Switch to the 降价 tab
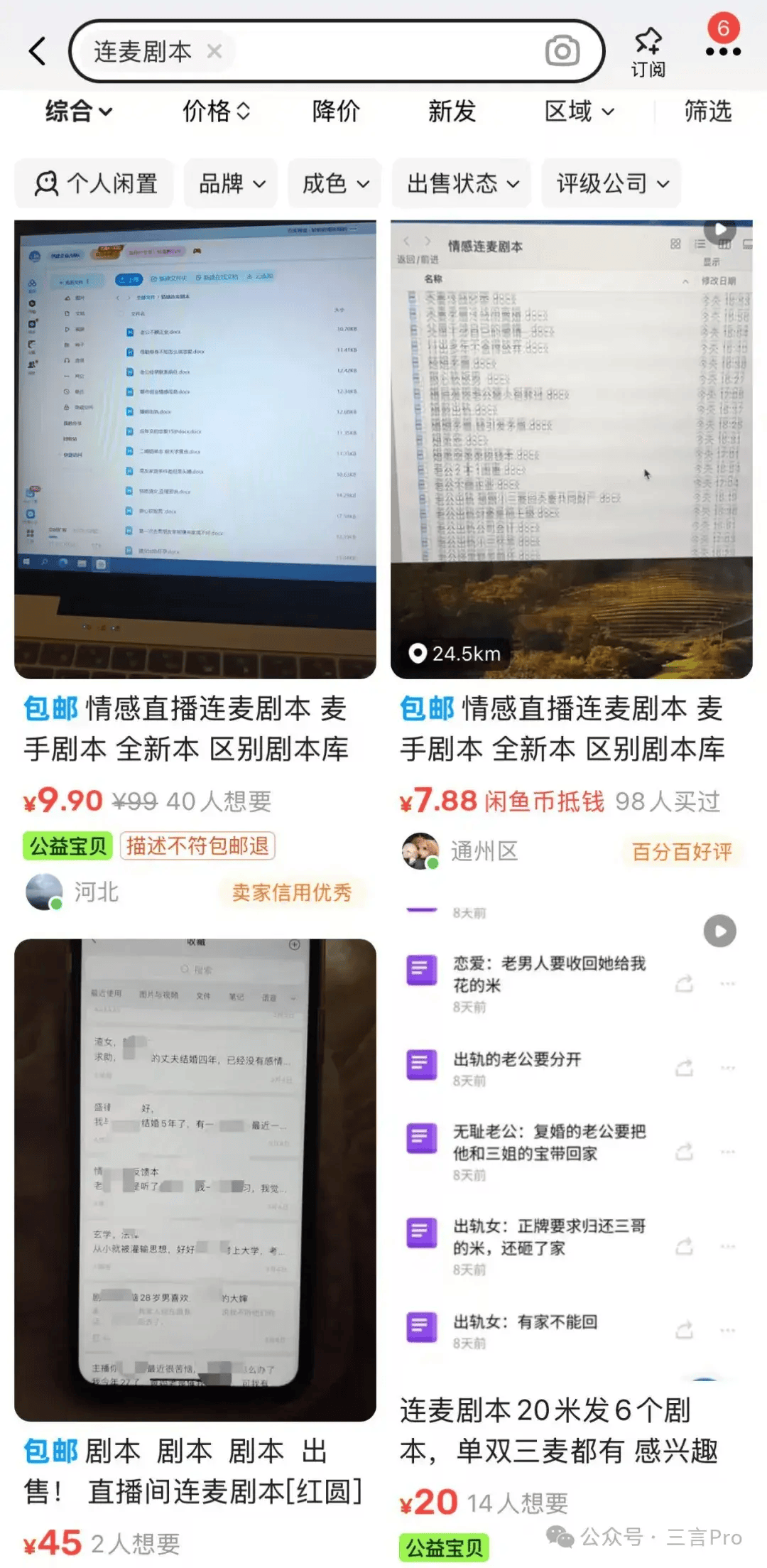 click(x=336, y=112)
